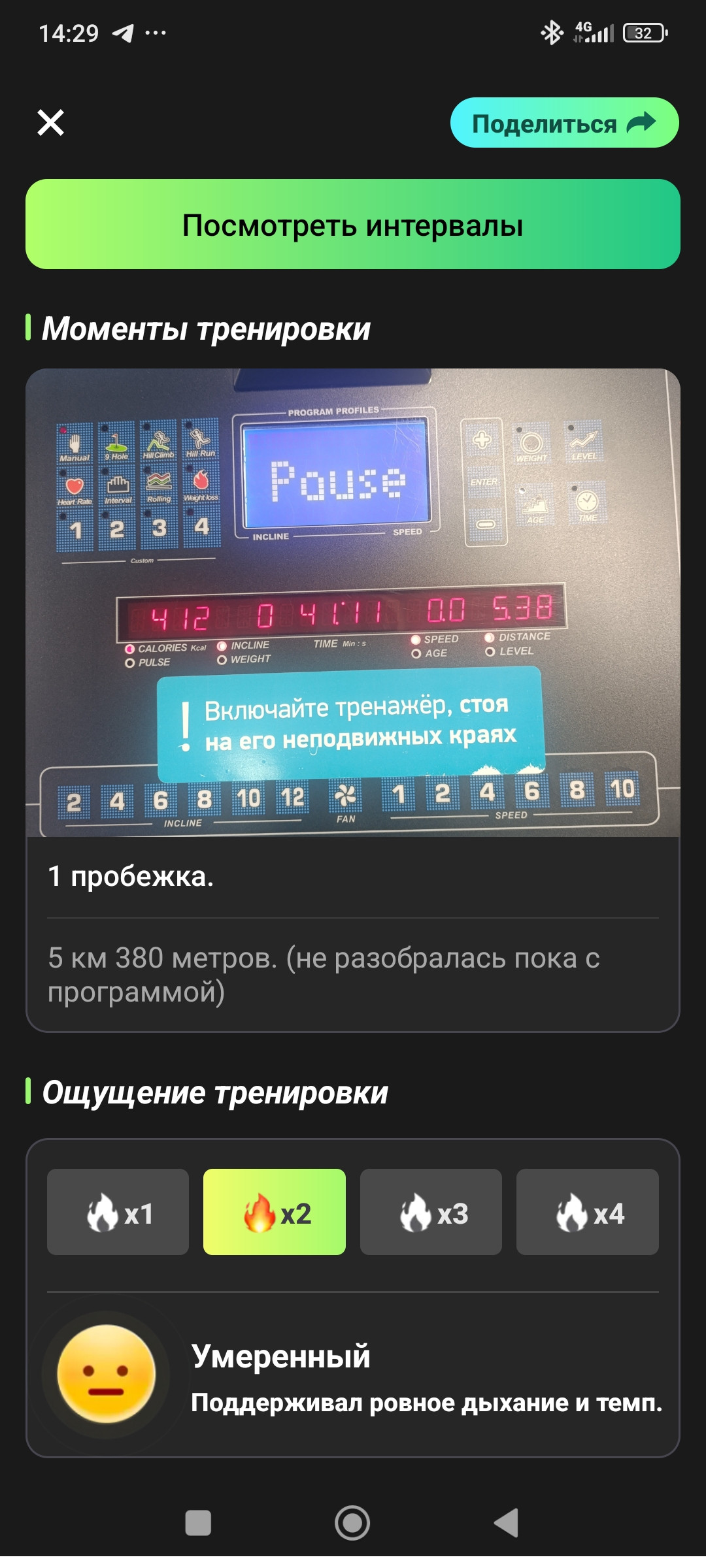The width and height of the screenshot is (706, 1568).
Task: Select x1 intensity level
Action: pos(118,1212)
